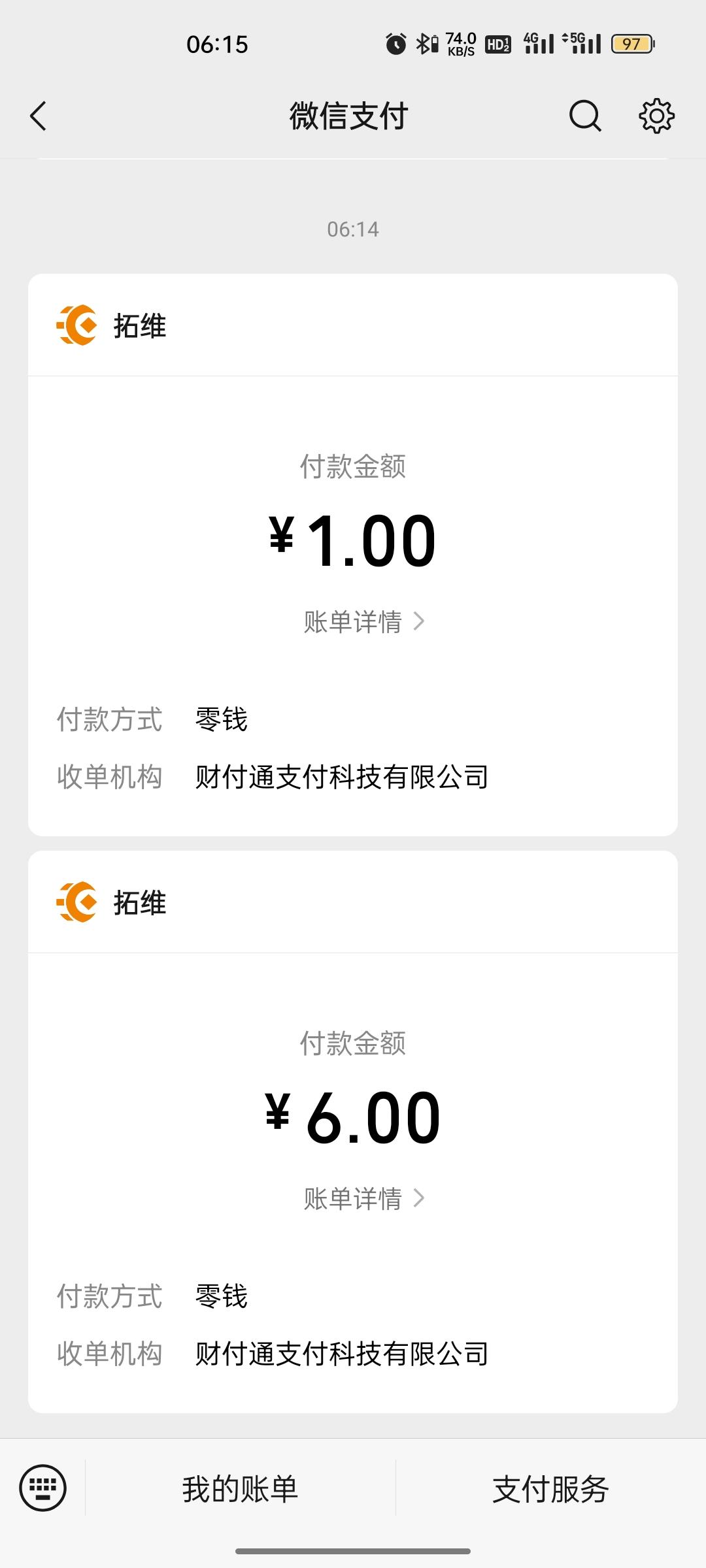The width and height of the screenshot is (706, 1568).
Task: Open 我的账单 at the bottom
Action: tap(240, 1488)
